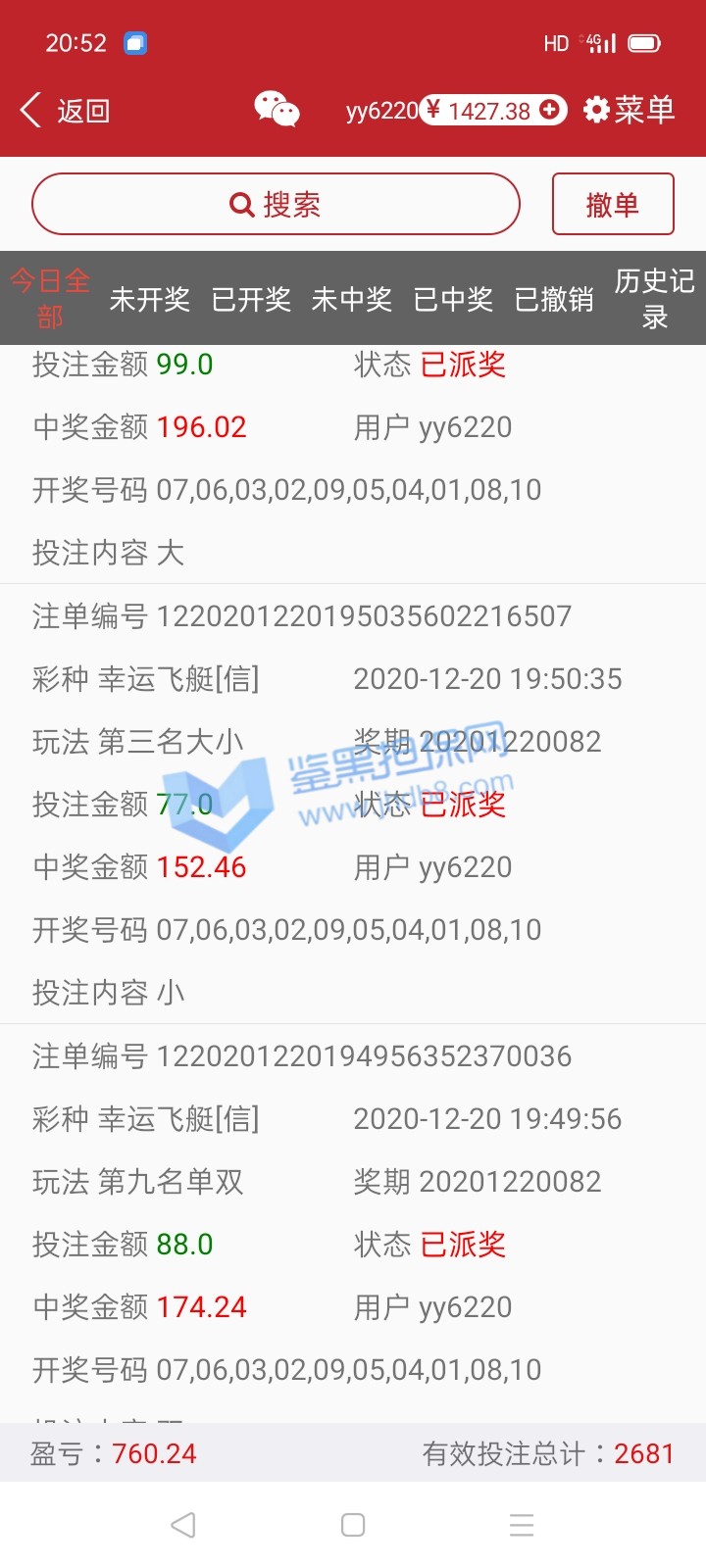Open the 历史记录 tab
The width and height of the screenshot is (706, 1568).
654,299
